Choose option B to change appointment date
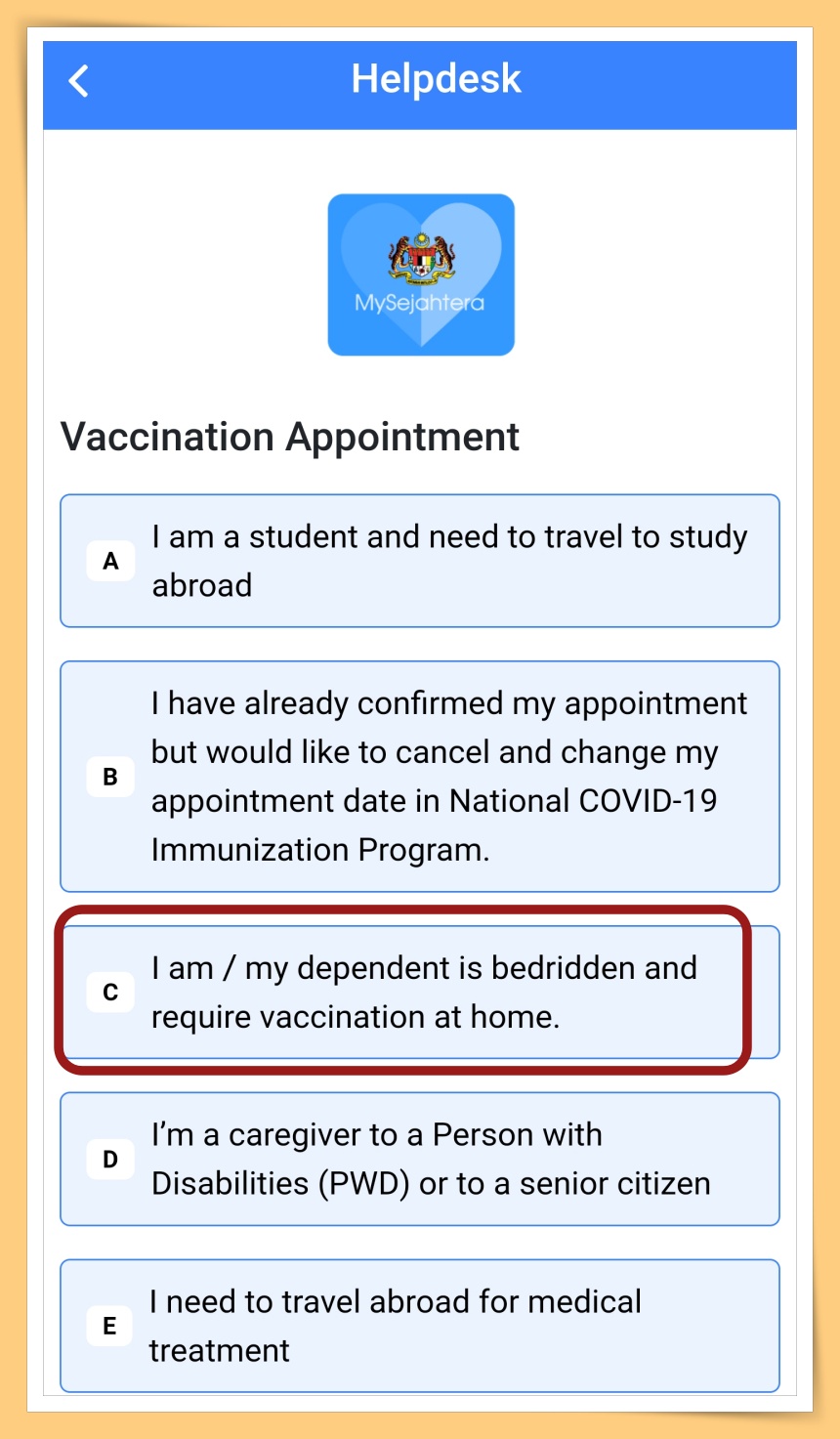 [420, 777]
